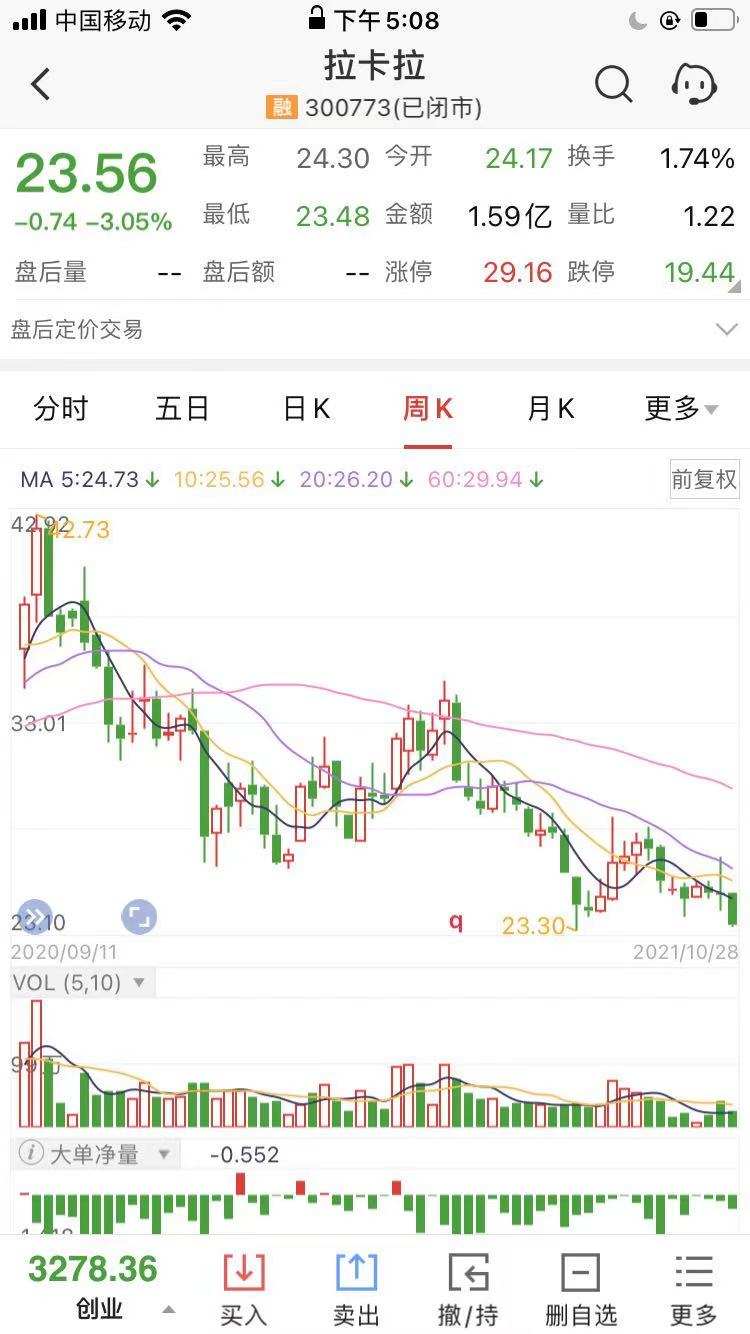Switch to the 五日 chart tab
Image resolution: width=750 pixels, height=1334 pixels.
pos(183,408)
